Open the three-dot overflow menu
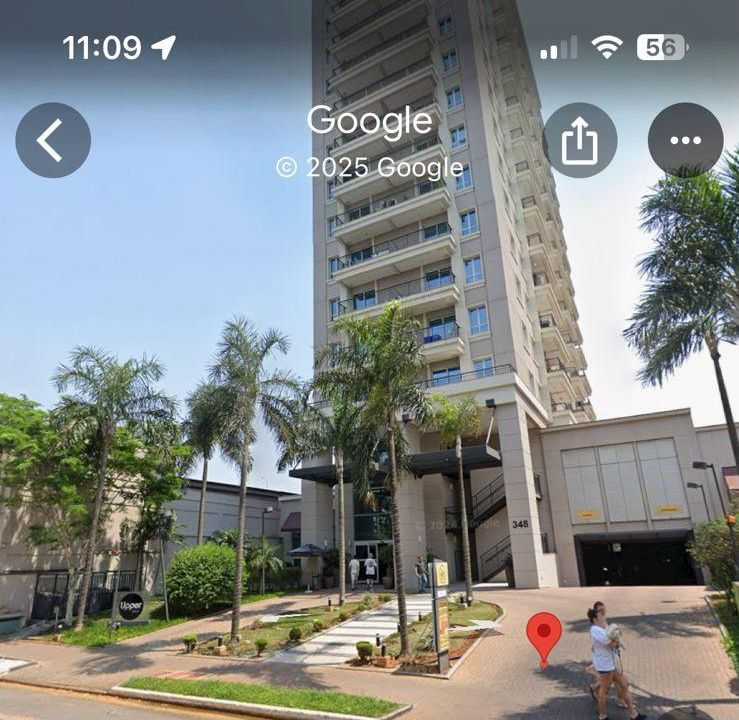Viewport: 739px width, 720px height. point(685,141)
